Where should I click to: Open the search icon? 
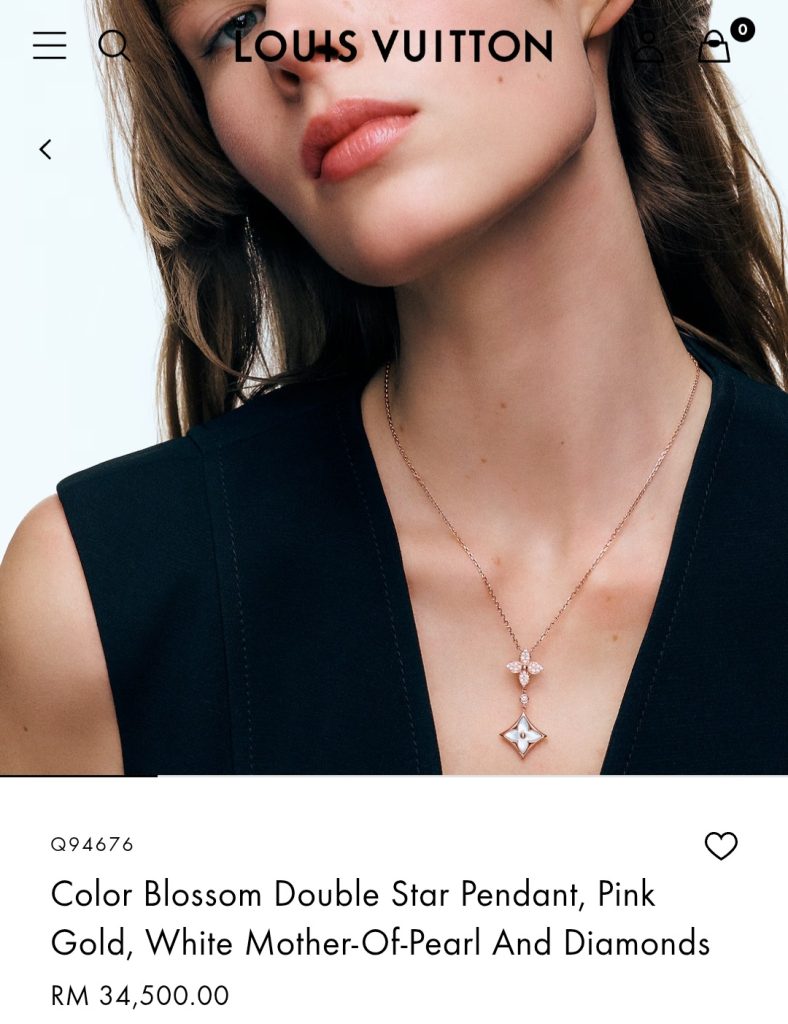[x=114, y=45]
